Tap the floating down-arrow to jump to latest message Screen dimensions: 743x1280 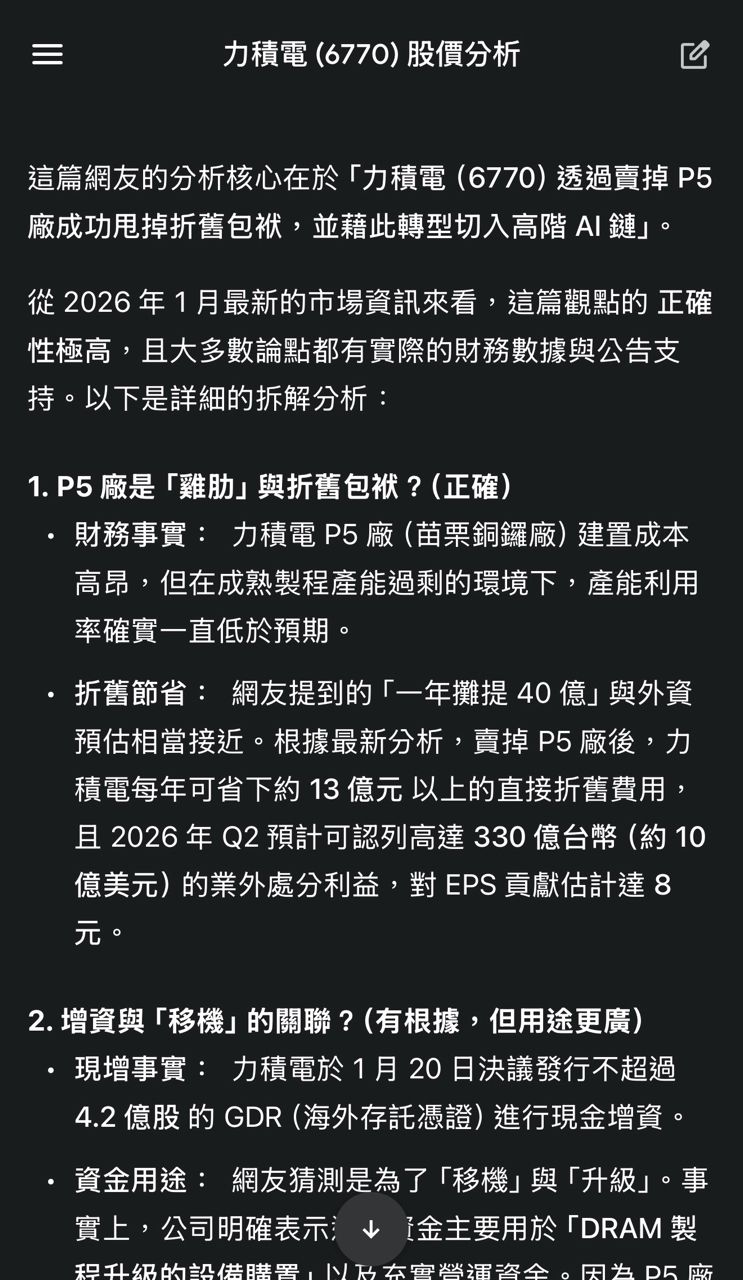(371, 1226)
